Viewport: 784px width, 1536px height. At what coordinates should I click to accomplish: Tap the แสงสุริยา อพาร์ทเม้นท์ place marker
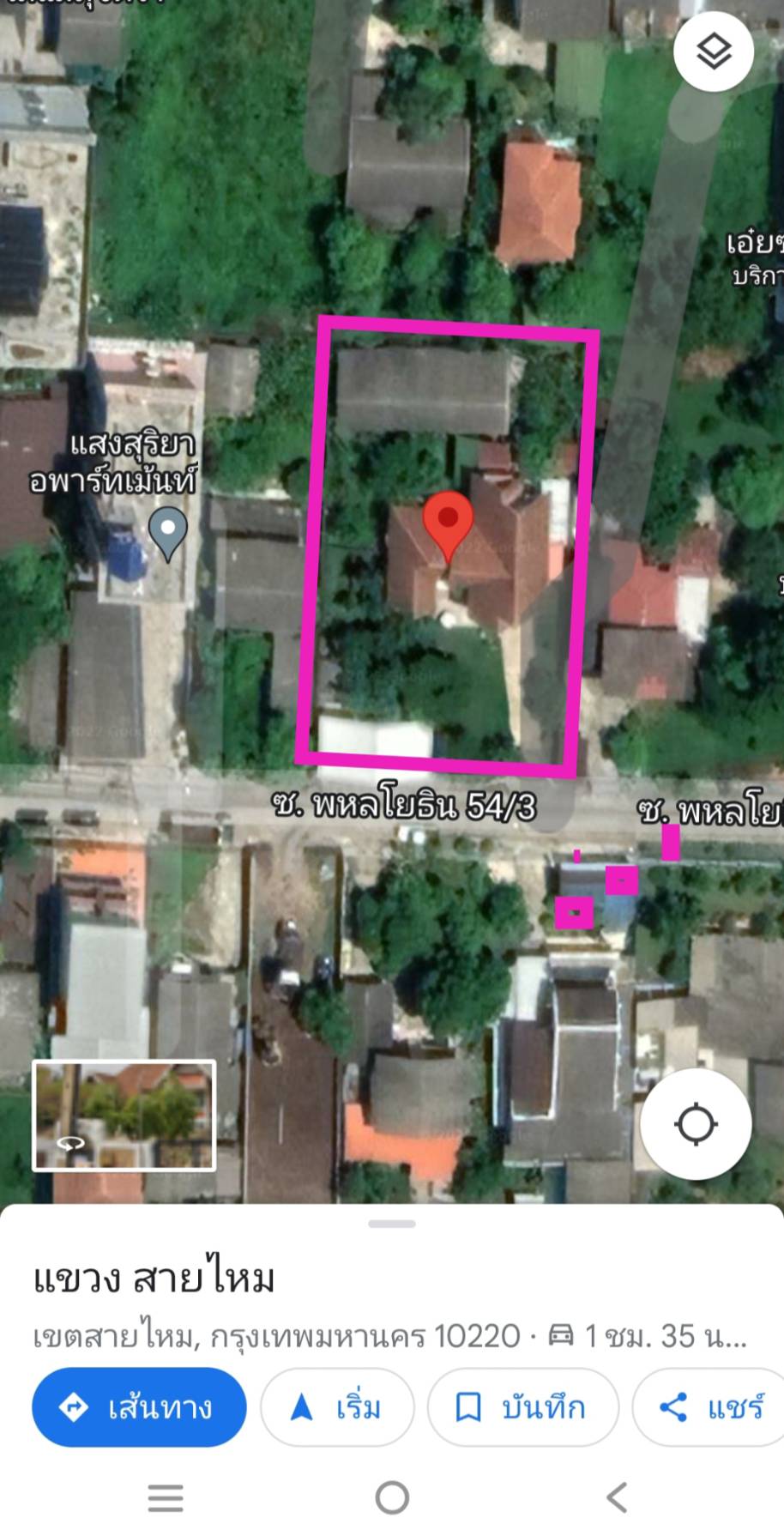[168, 535]
